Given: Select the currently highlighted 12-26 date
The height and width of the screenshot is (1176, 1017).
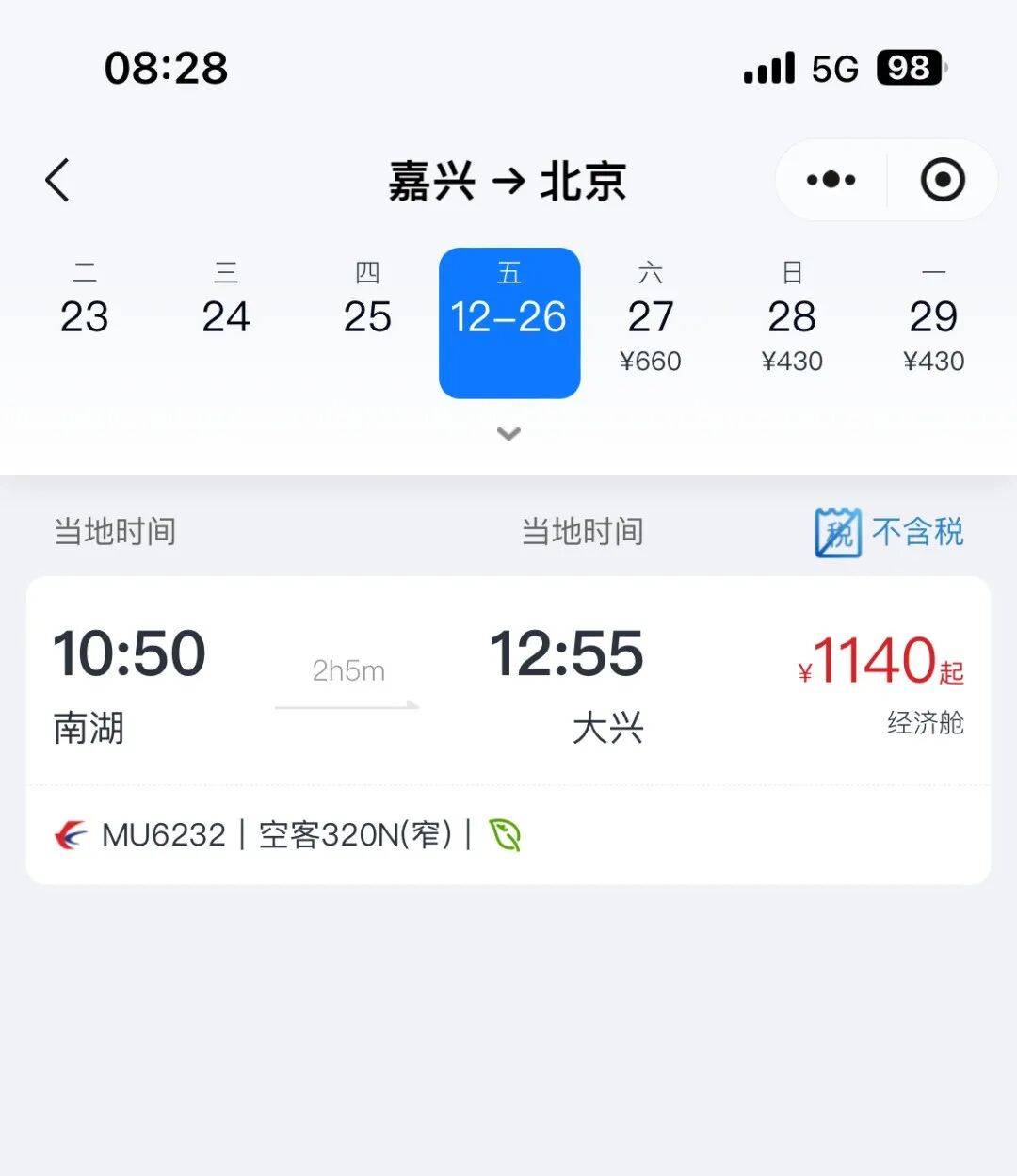Looking at the screenshot, I should pyautogui.click(x=508, y=320).
